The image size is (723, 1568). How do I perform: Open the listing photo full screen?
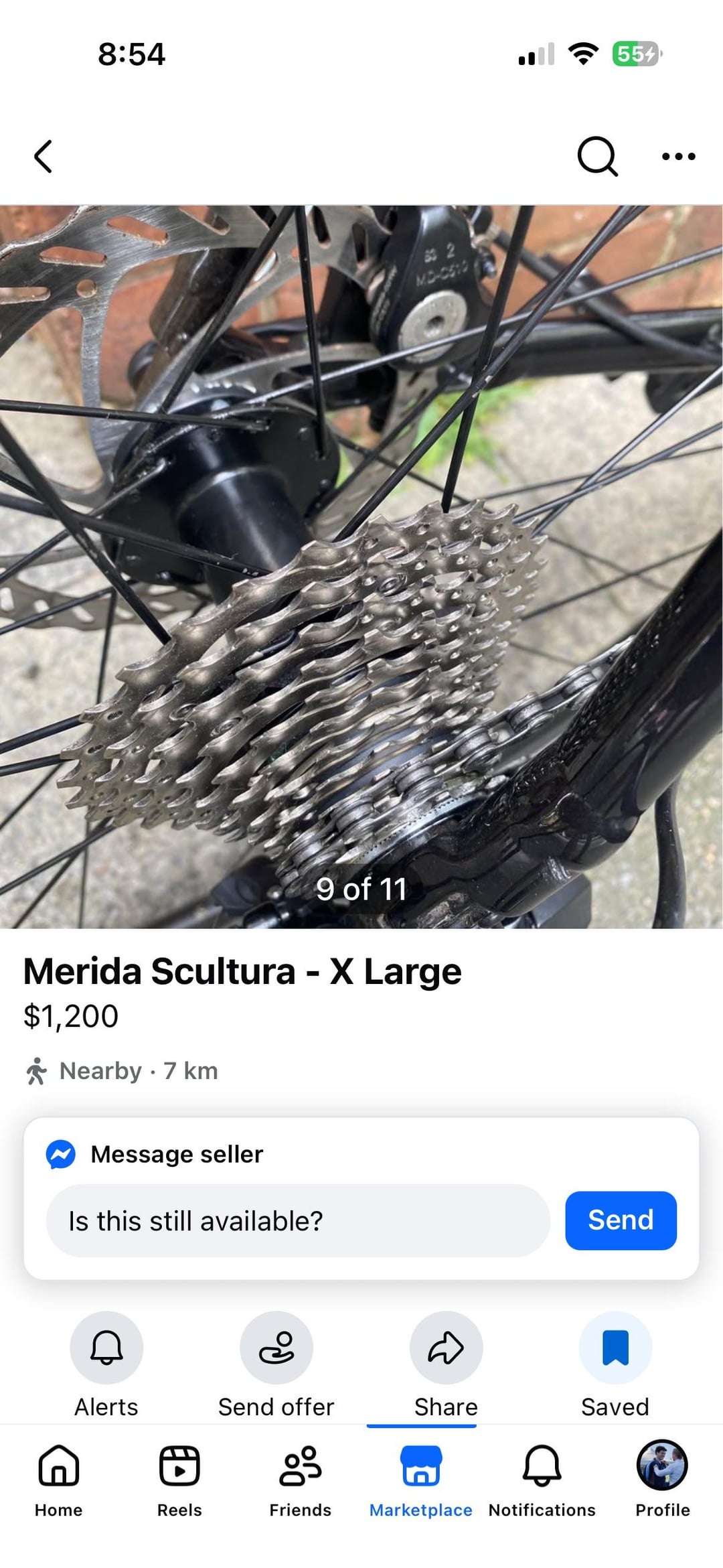(361, 566)
